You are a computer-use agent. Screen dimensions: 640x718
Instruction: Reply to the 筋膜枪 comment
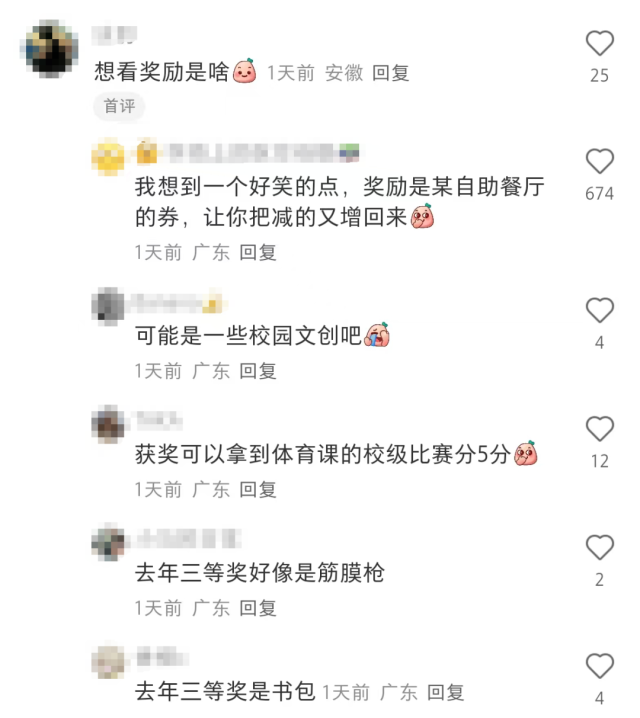coord(258,608)
